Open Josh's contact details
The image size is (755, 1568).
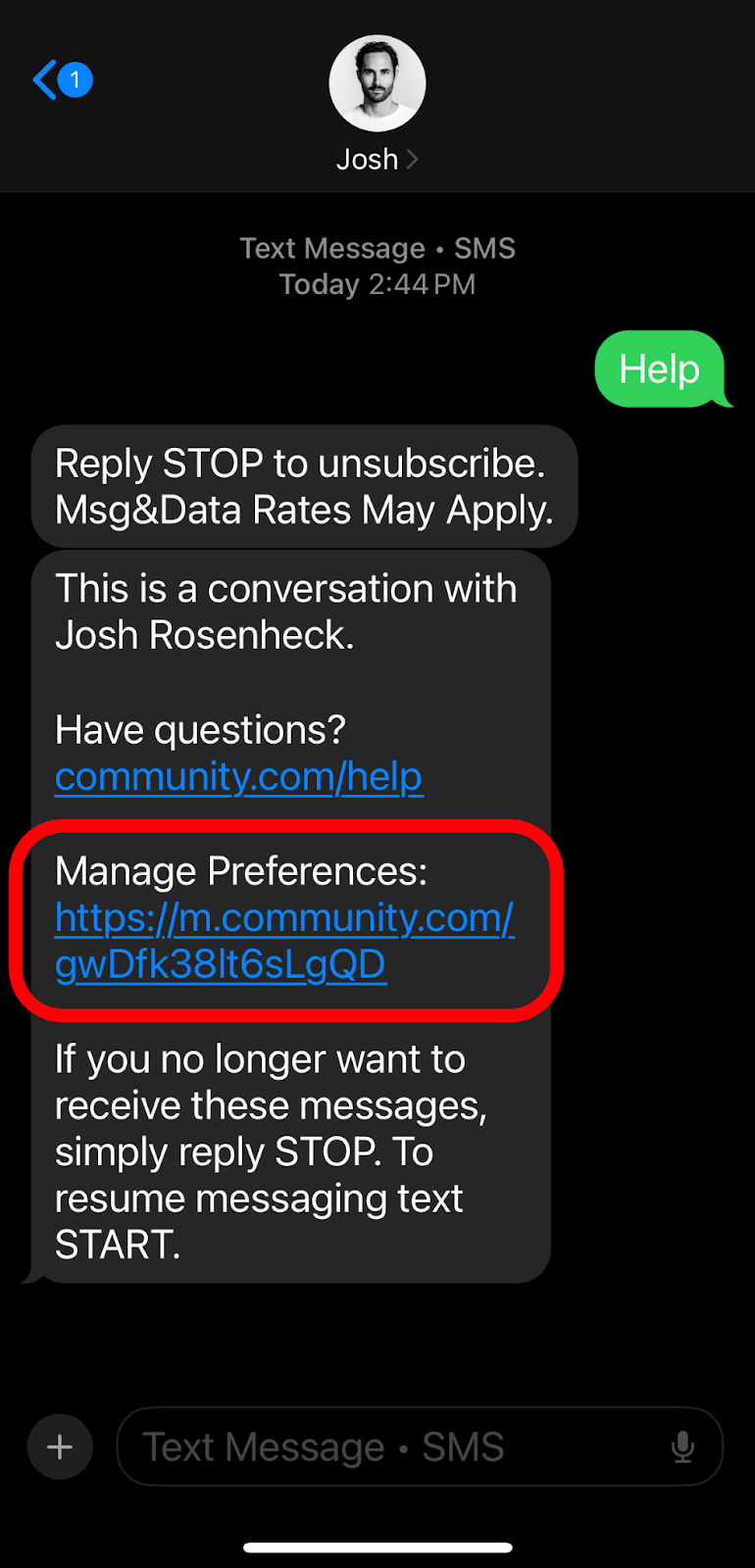point(377,104)
